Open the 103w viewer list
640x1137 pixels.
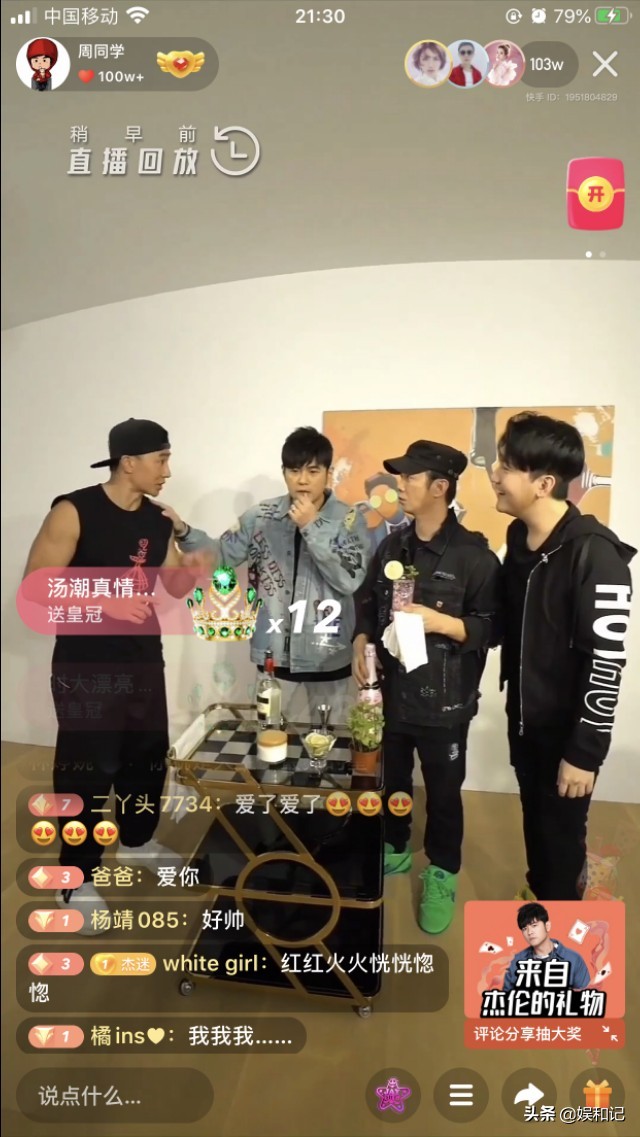tap(546, 64)
